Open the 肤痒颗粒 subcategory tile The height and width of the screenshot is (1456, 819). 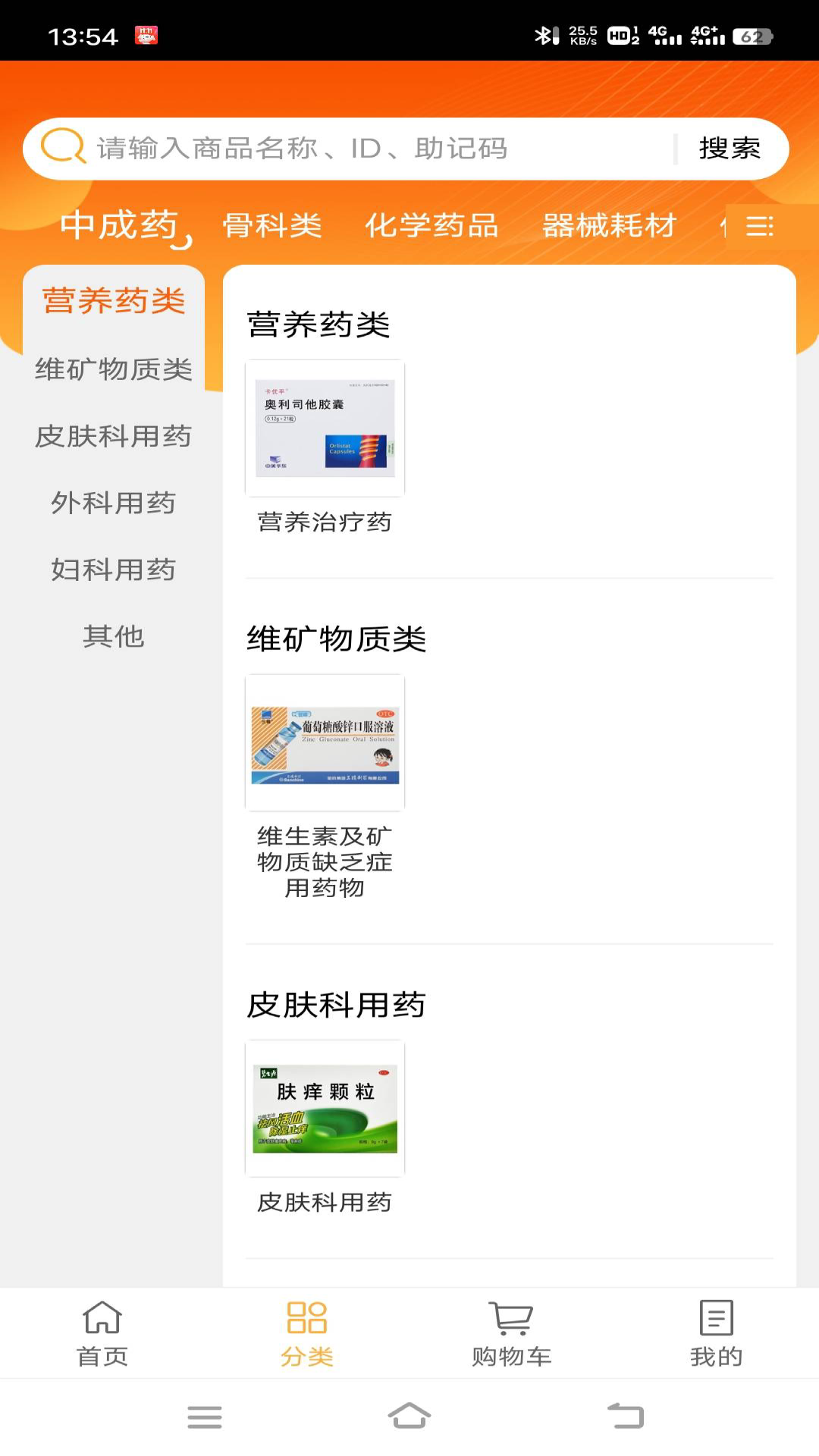325,1126
